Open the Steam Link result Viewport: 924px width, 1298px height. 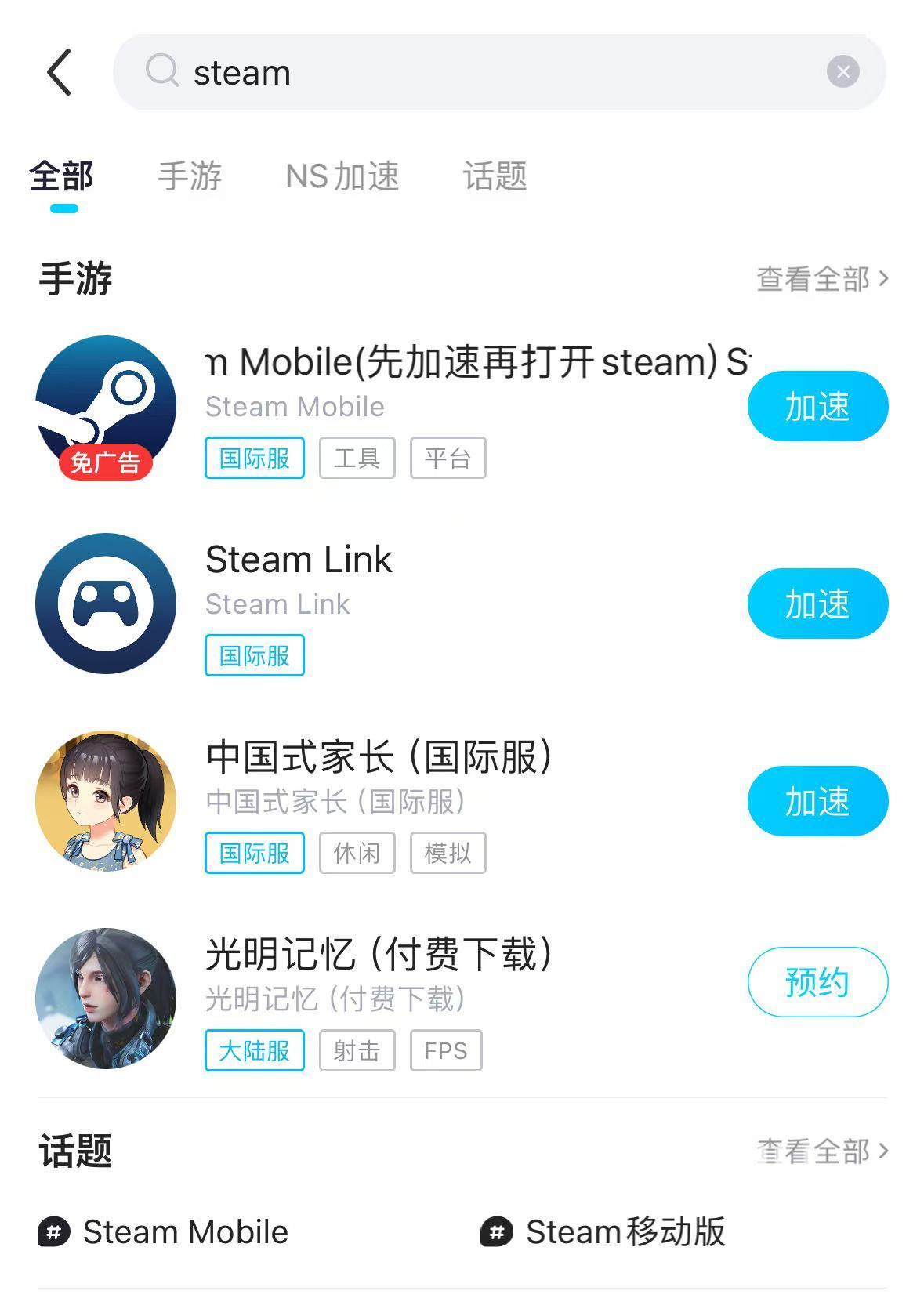[x=298, y=560]
